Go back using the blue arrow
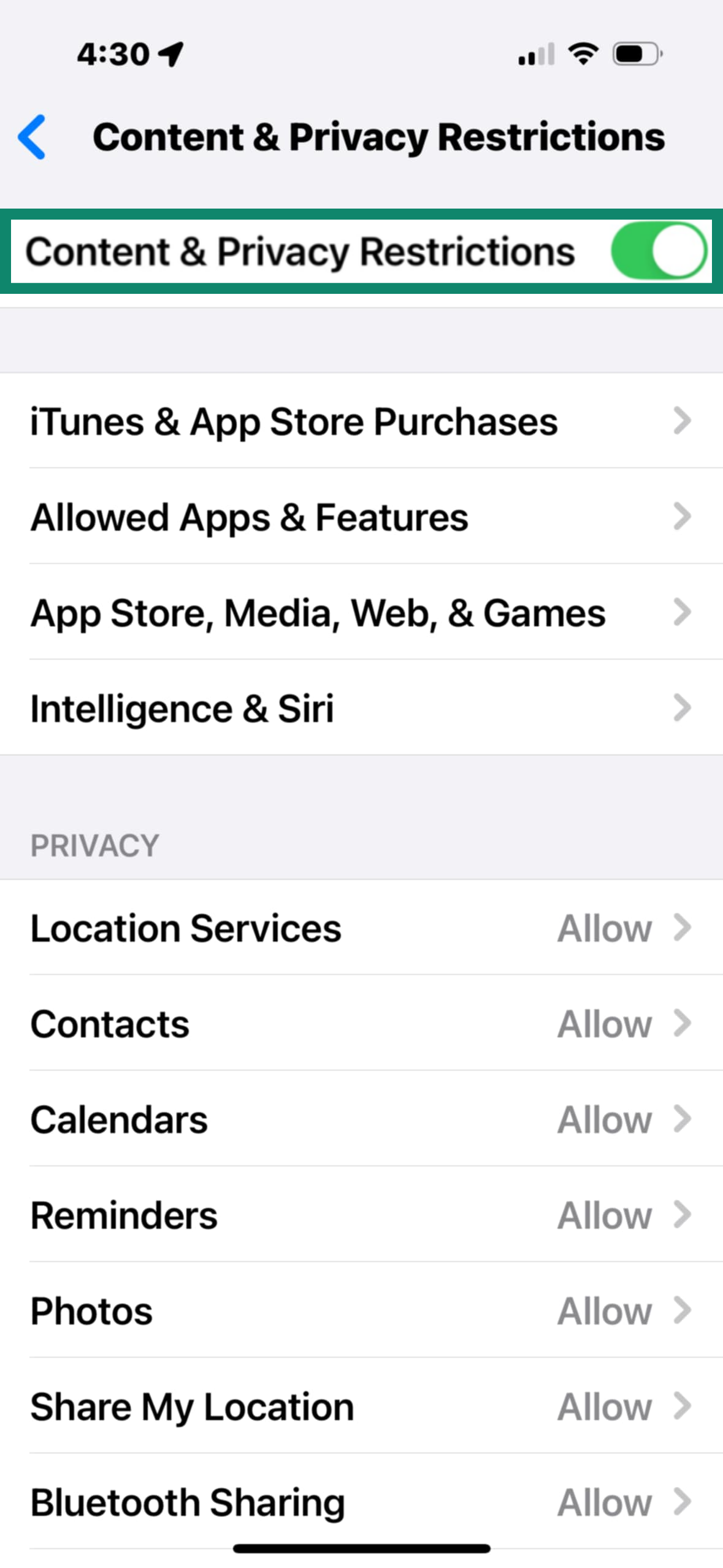 point(32,137)
